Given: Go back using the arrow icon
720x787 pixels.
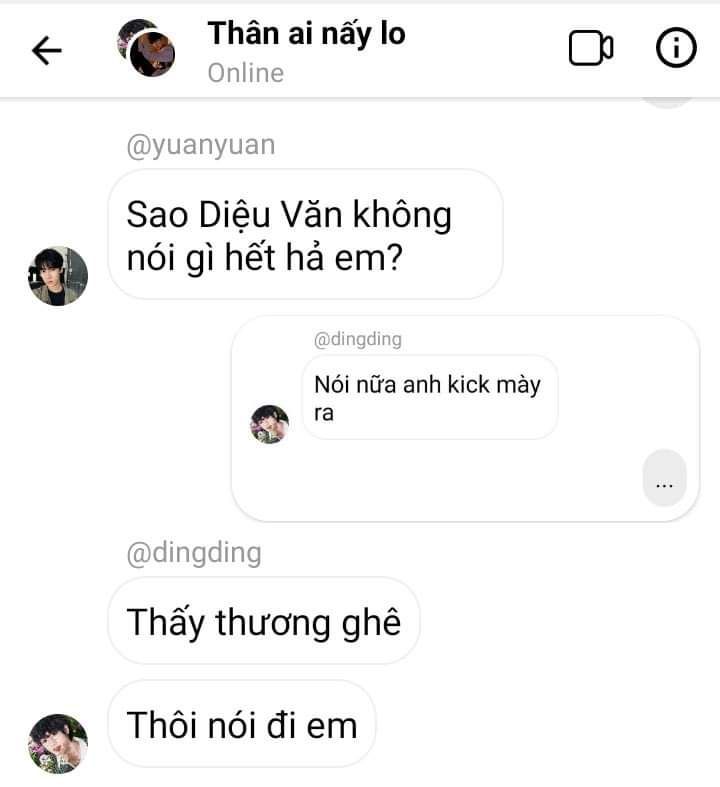Looking at the screenshot, I should (47, 50).
